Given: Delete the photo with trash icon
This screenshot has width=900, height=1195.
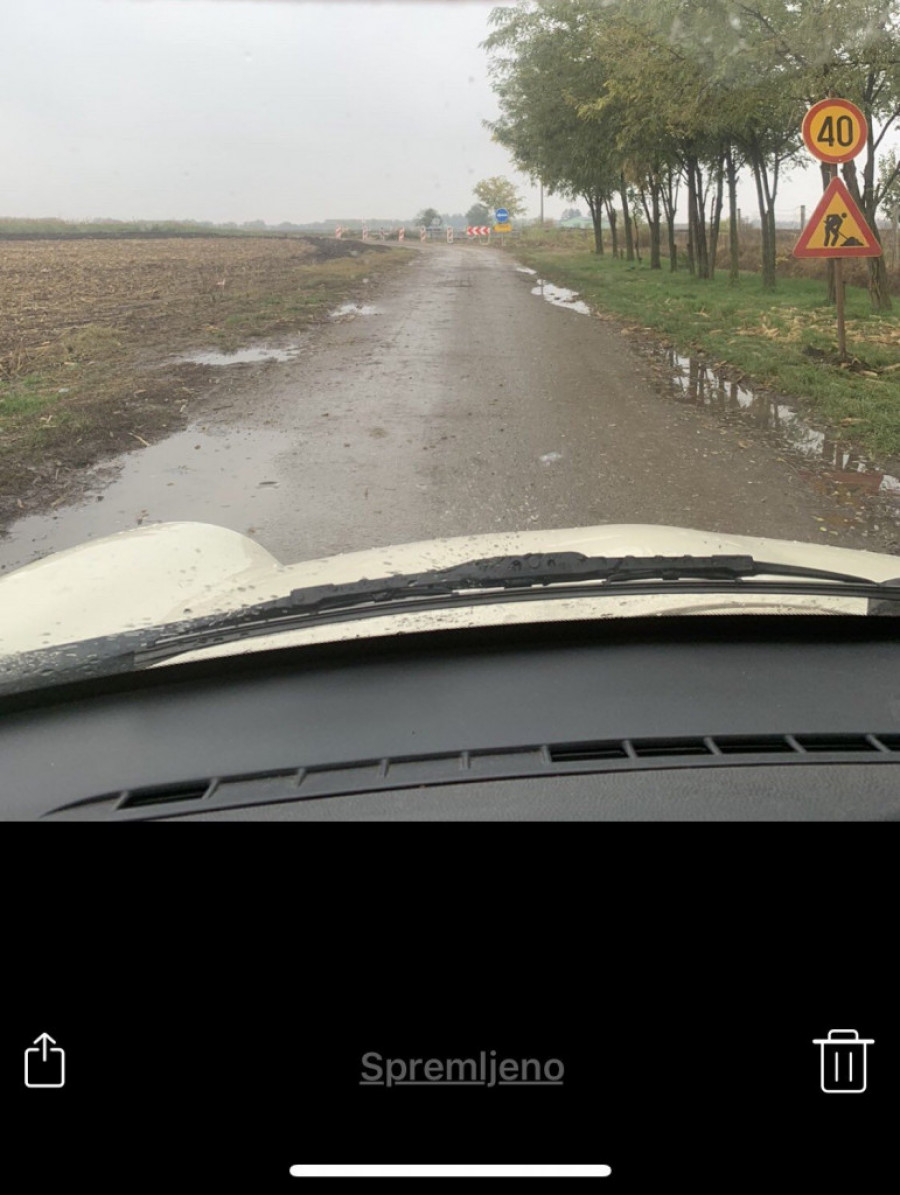Looking at the screenshot, I should coord(843,1061).
